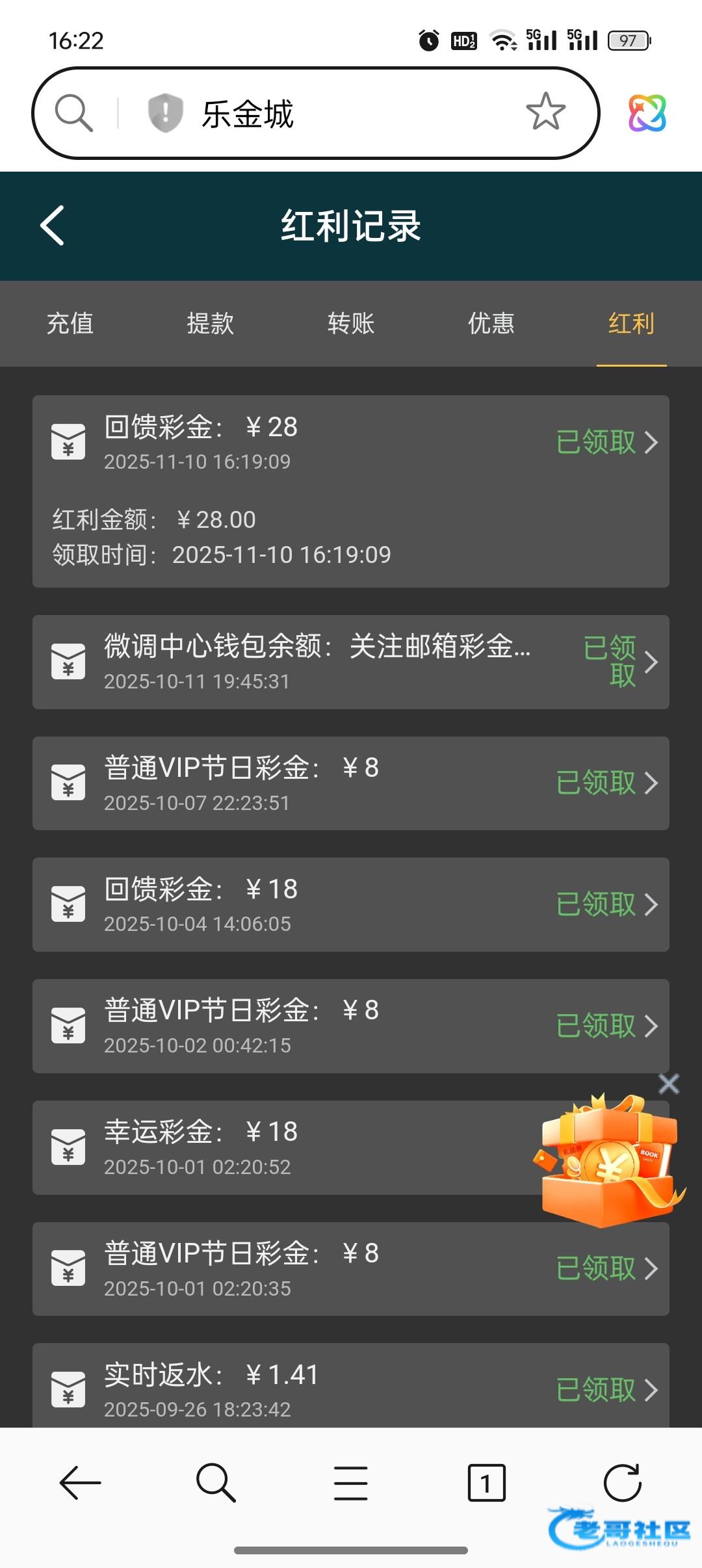Screen dimensions: 702x1568
Task: Expand the 微调中心钱包余额 record
Action: [351, 662]
